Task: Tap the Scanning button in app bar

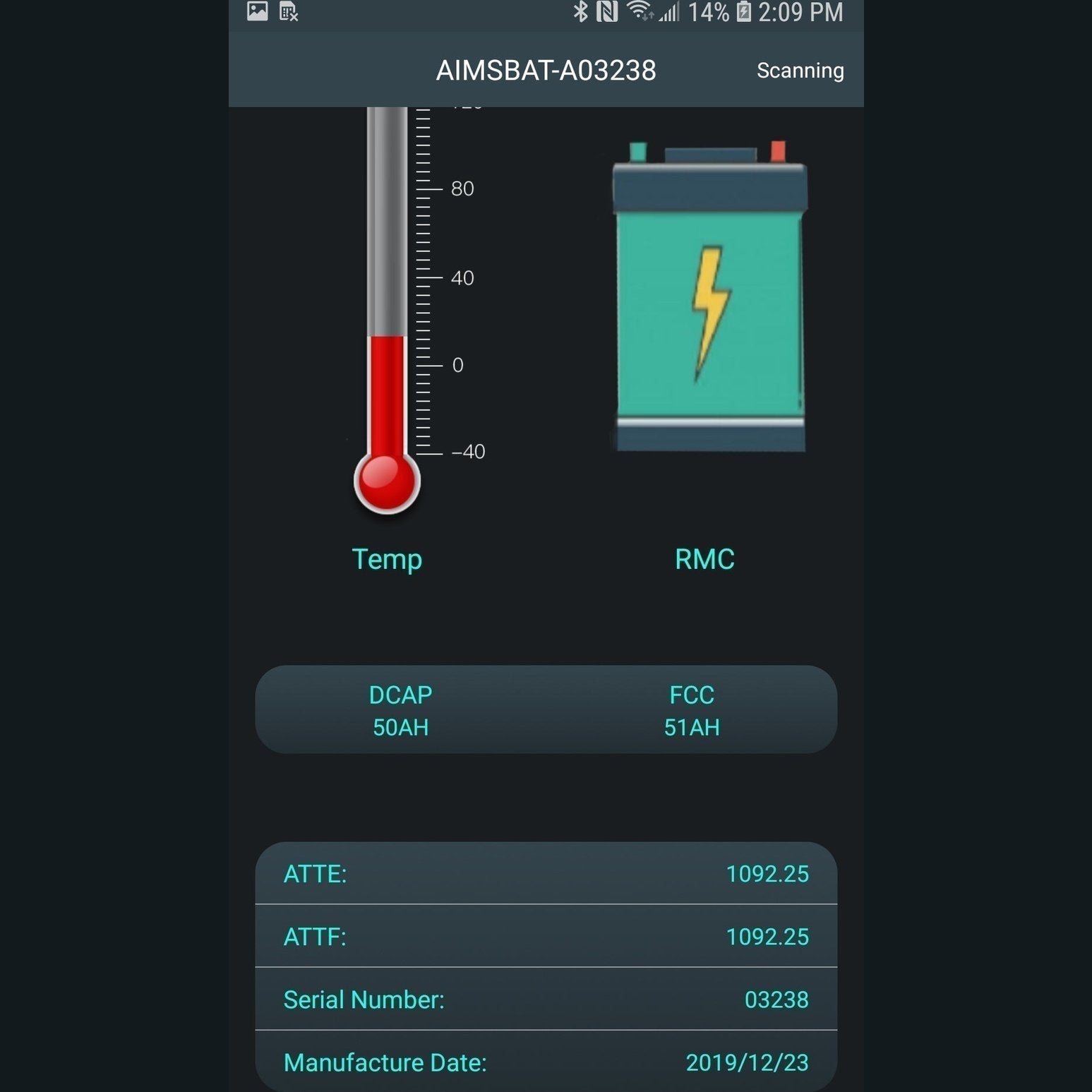Action: (x=800, y=71)
